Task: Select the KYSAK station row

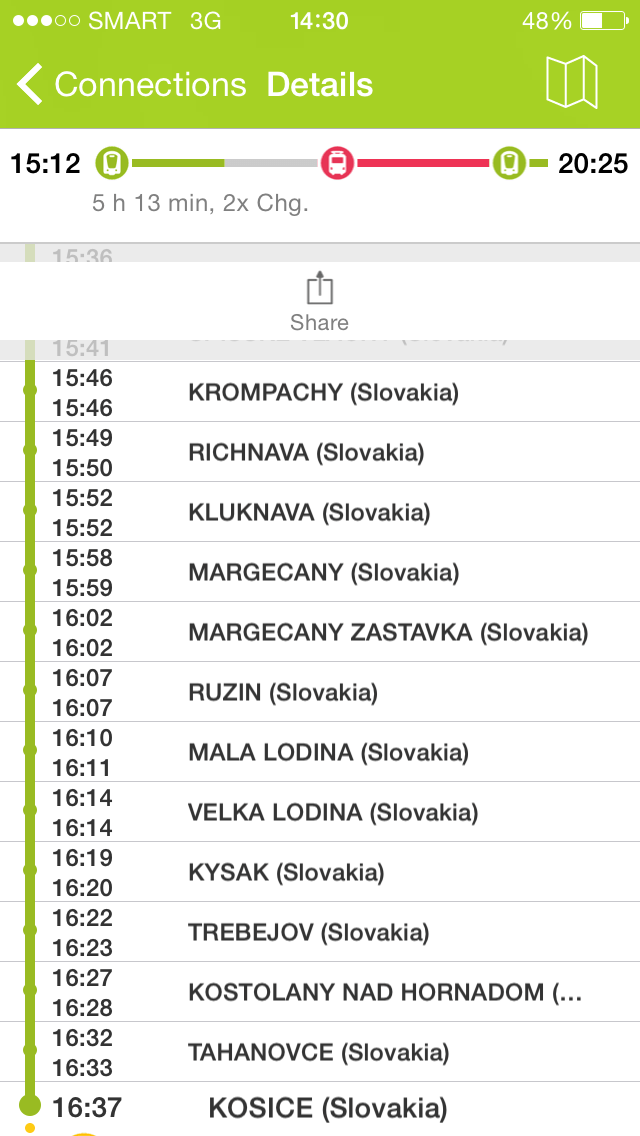Action: click(320, 872)
